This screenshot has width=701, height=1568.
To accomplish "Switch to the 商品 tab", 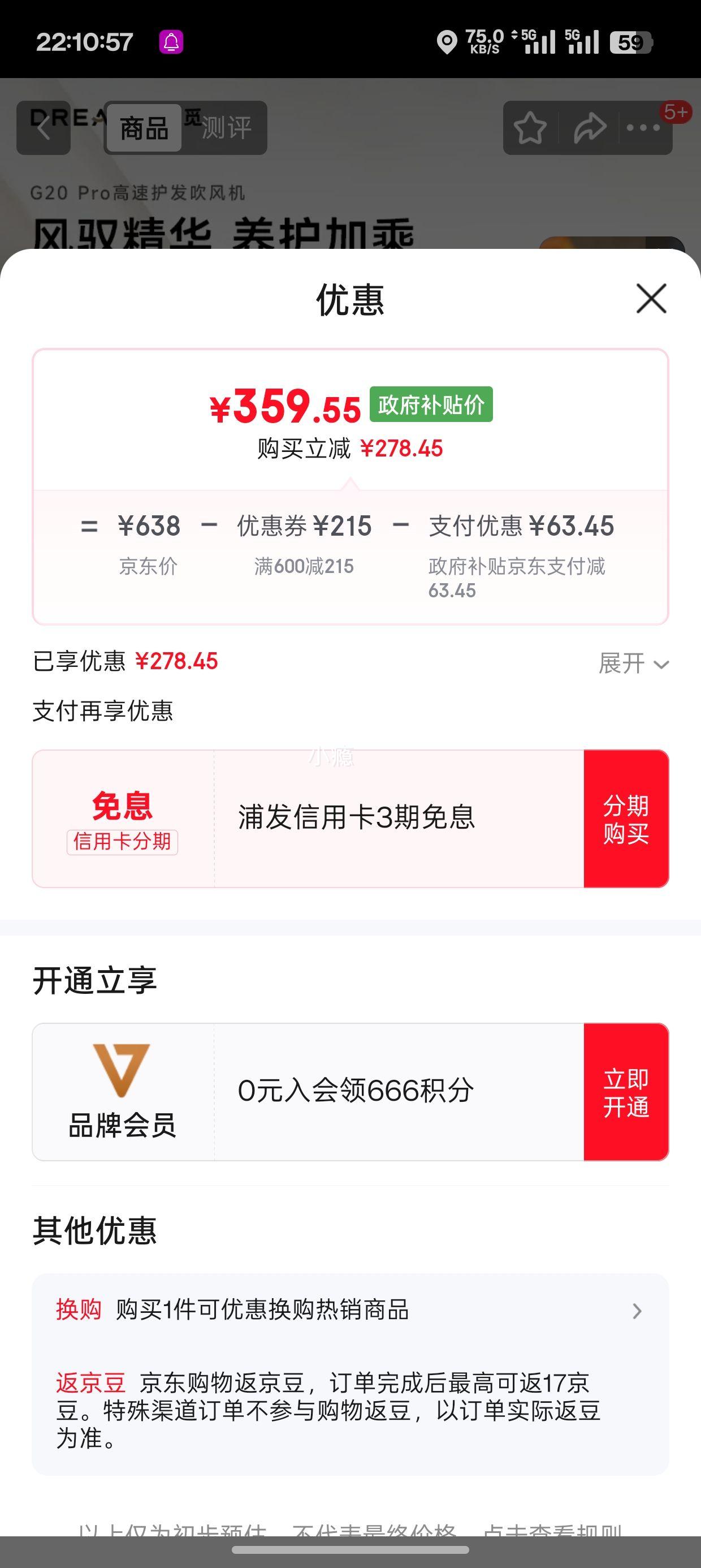I will point(144,128).
